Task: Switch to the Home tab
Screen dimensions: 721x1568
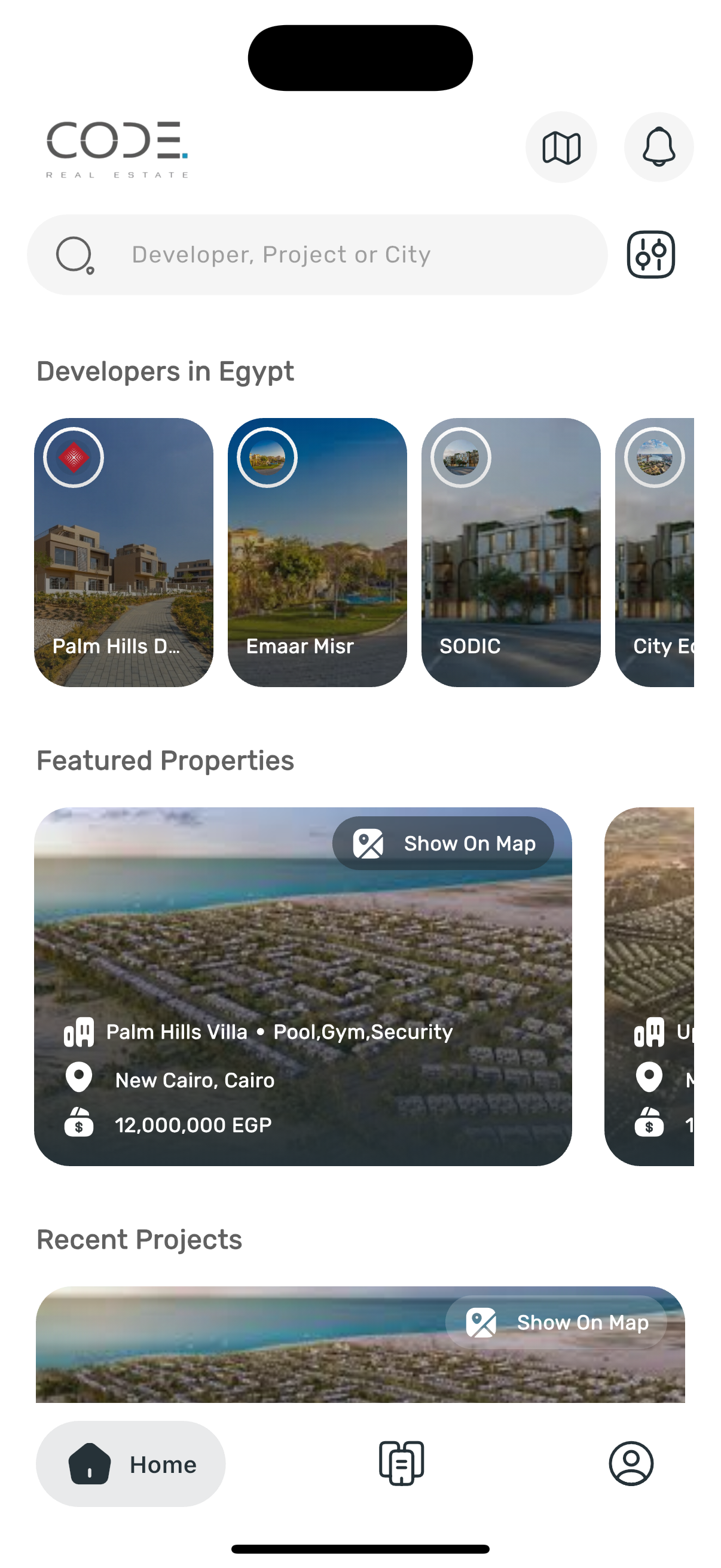Action: point(131,1463)
